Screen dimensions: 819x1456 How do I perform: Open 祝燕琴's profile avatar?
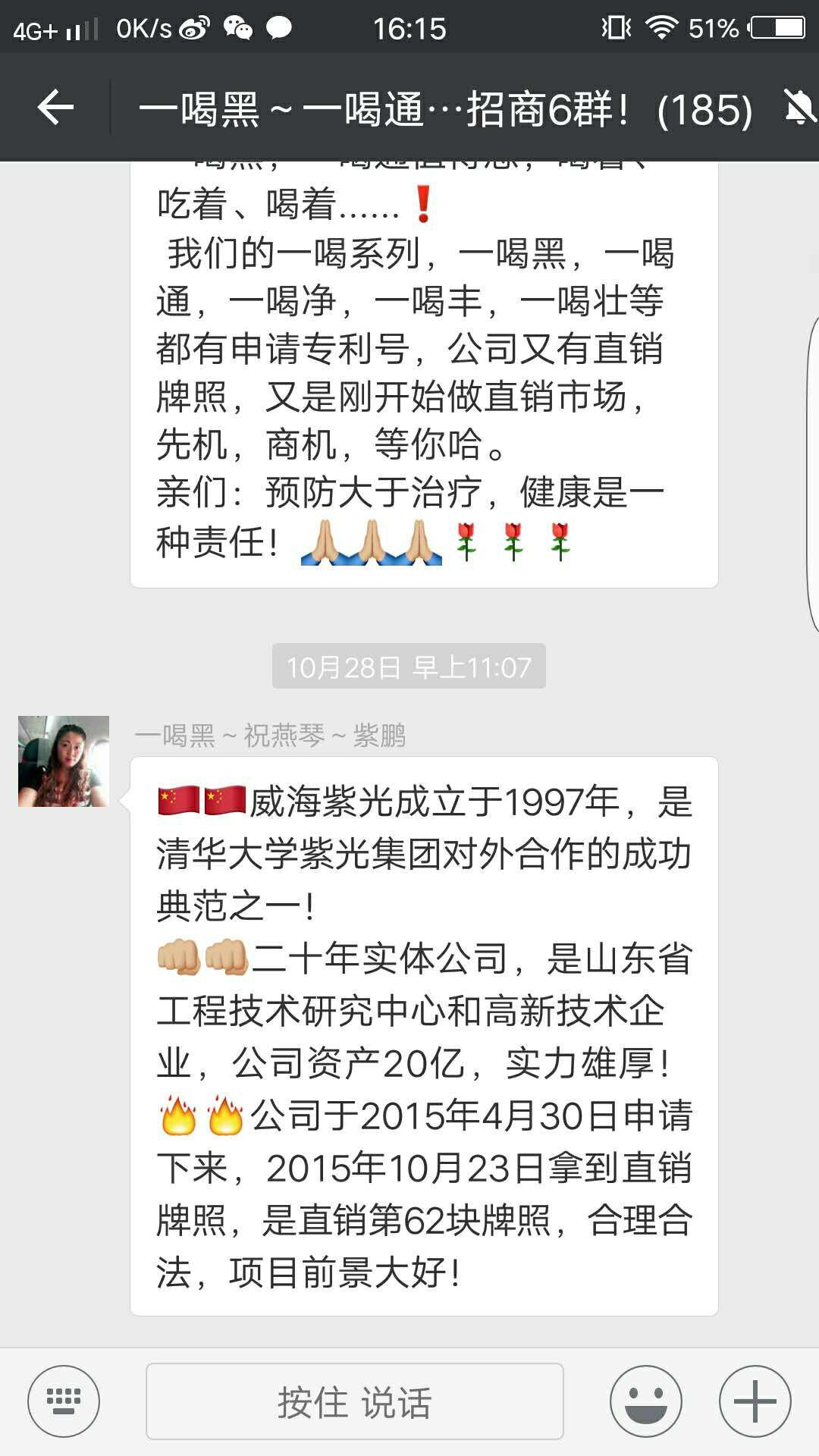[x=64, y=761]
